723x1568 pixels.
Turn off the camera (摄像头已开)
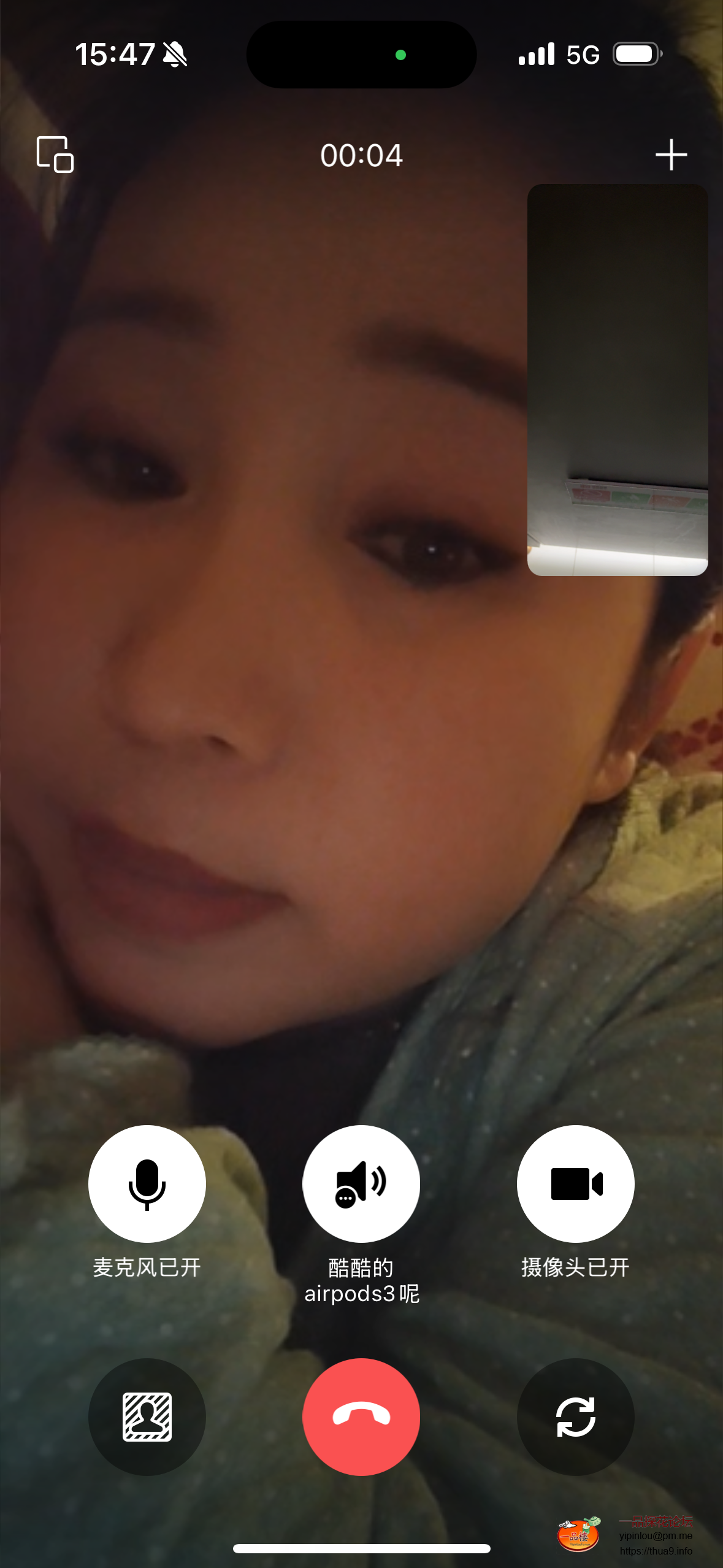click(x=575, y=1183)
